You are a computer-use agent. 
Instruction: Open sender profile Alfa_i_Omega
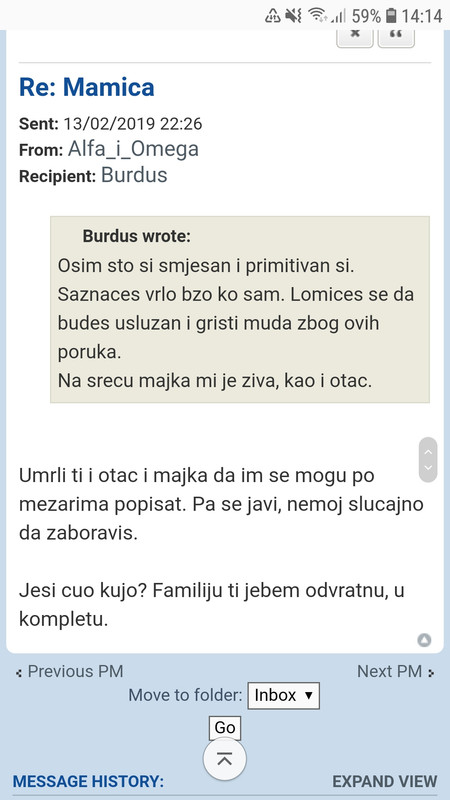tap(133, 149)
